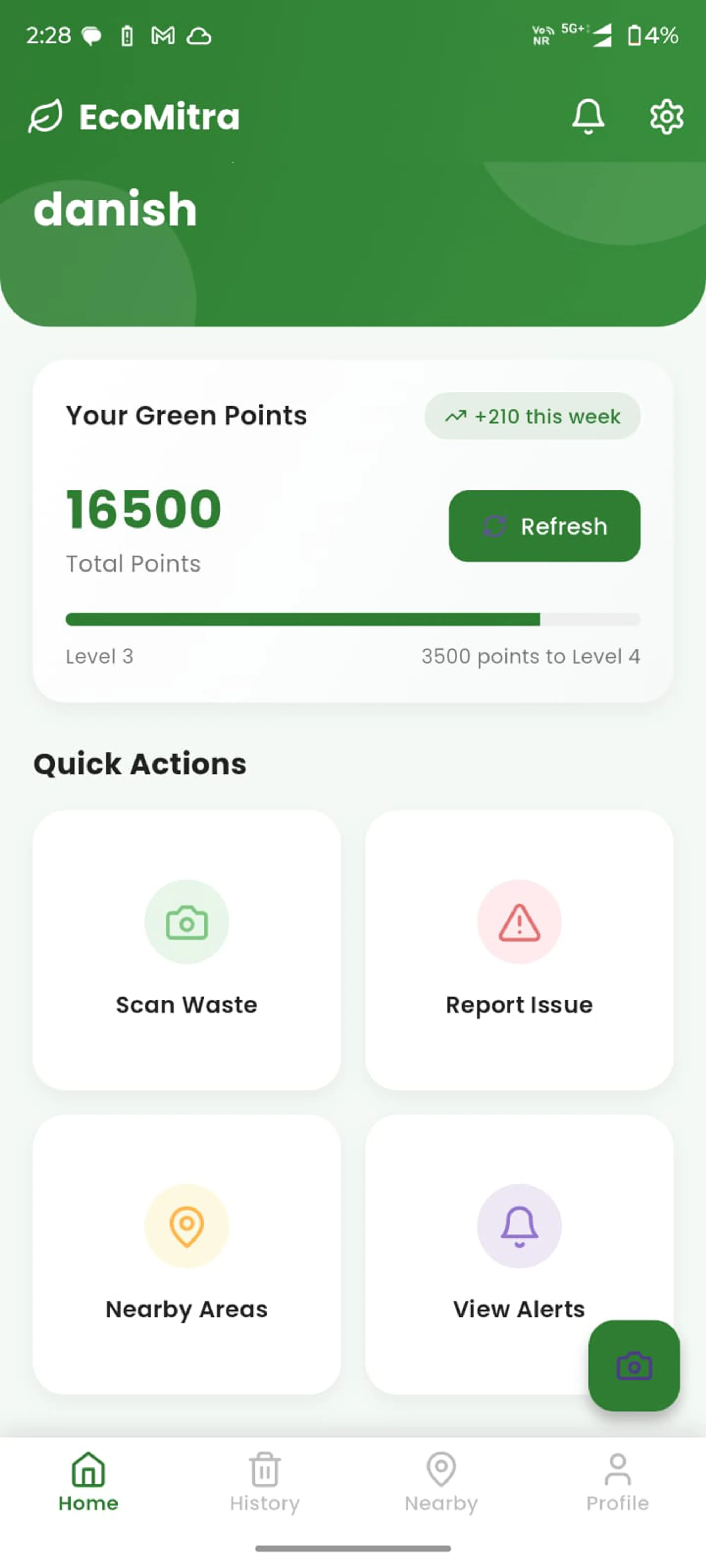
Task: Open the Nearby Areas card
Action: pos(186,1254)
